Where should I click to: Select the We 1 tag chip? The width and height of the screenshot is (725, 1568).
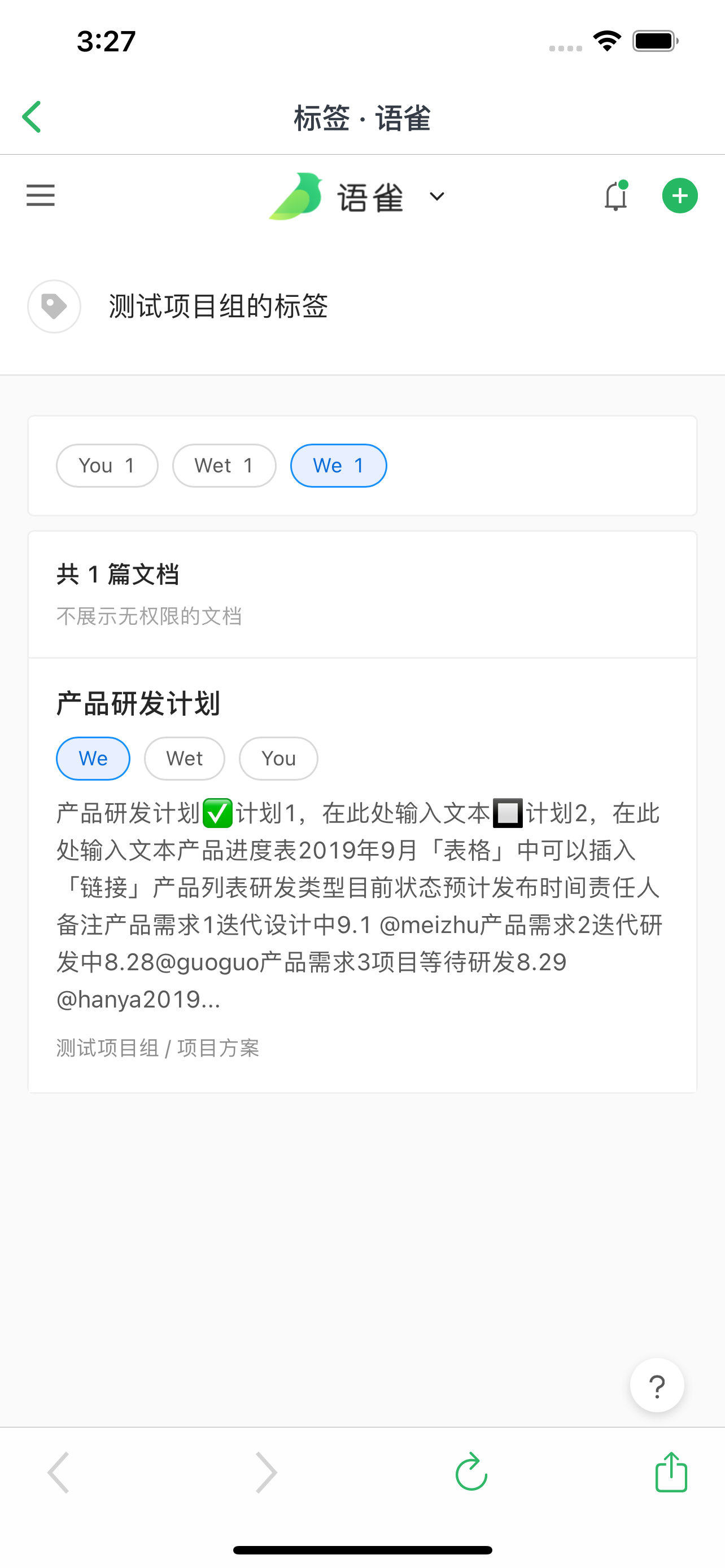coord(338,466)
